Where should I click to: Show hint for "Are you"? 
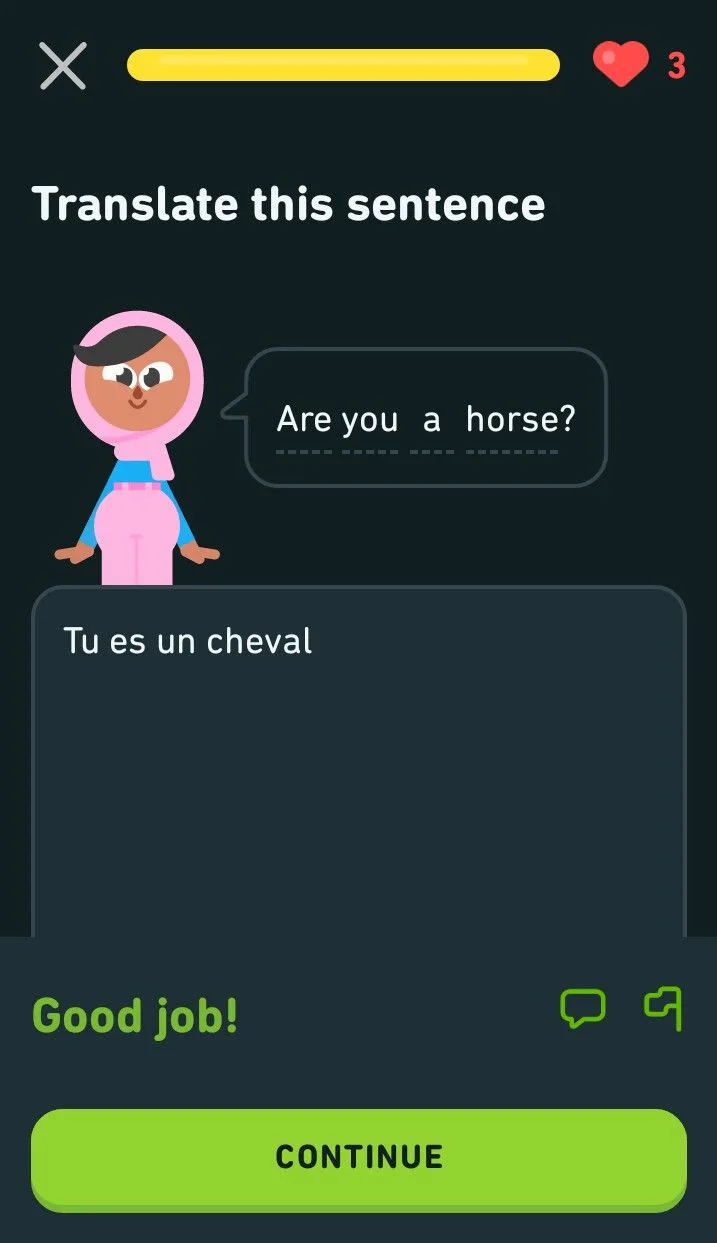click(x=338, y=420)
